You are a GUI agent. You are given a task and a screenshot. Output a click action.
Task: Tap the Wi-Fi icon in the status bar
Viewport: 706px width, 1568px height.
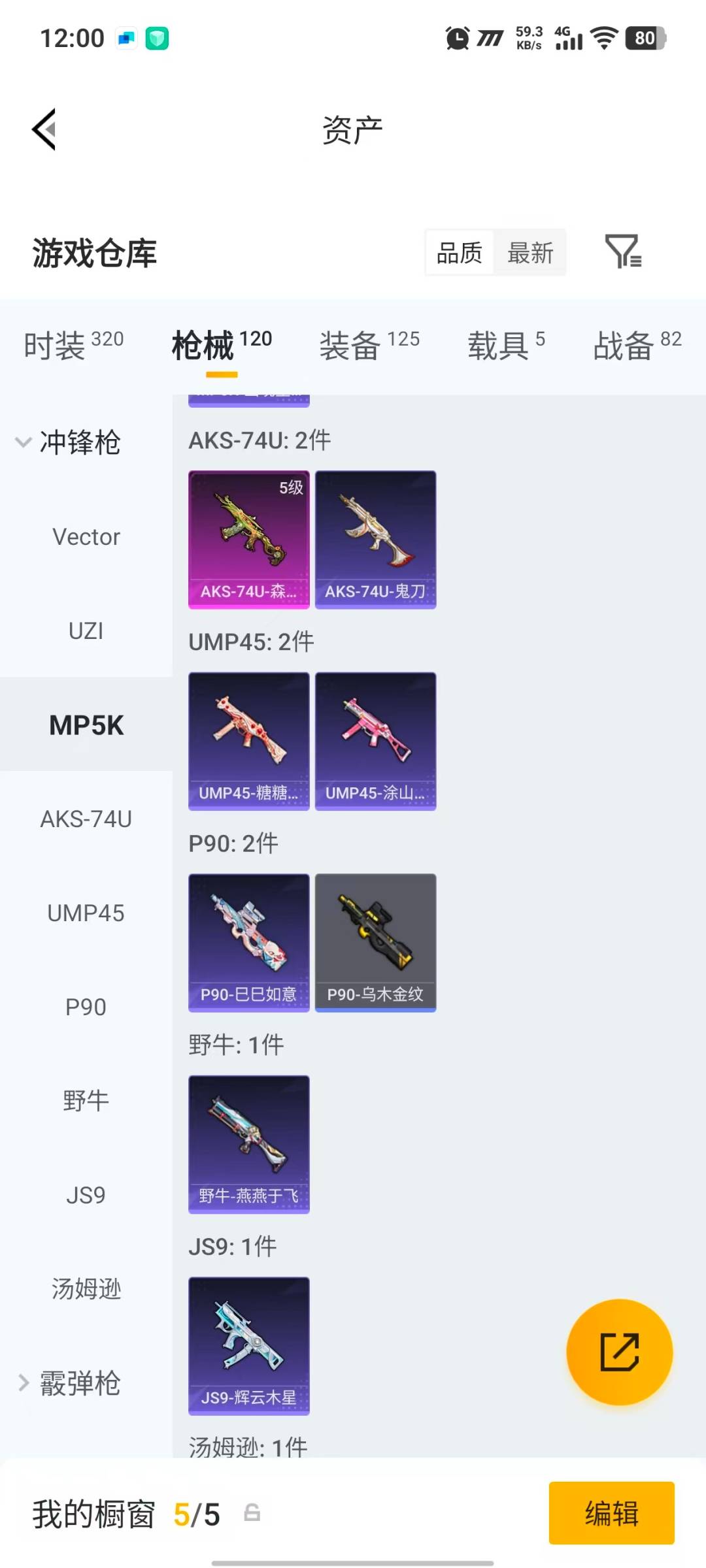[x=602, y=39]
